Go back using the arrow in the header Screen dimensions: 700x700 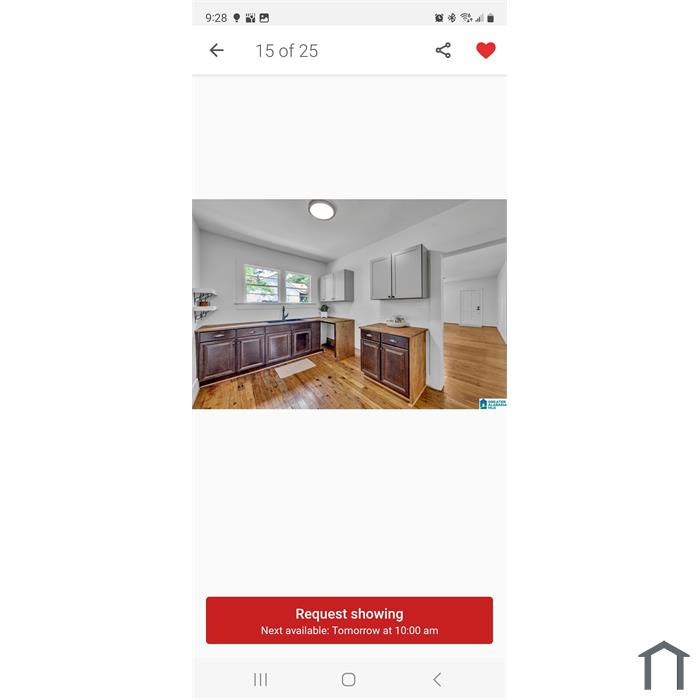[x=216, y=50]
